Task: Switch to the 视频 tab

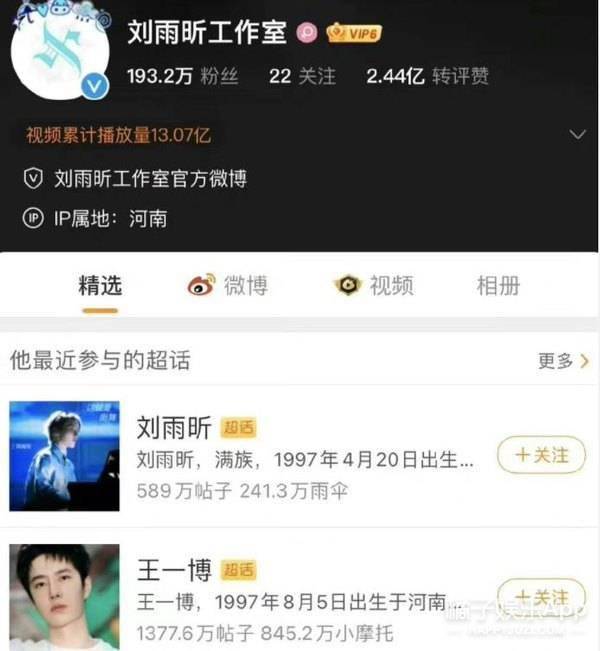Action: click(374, 285)
